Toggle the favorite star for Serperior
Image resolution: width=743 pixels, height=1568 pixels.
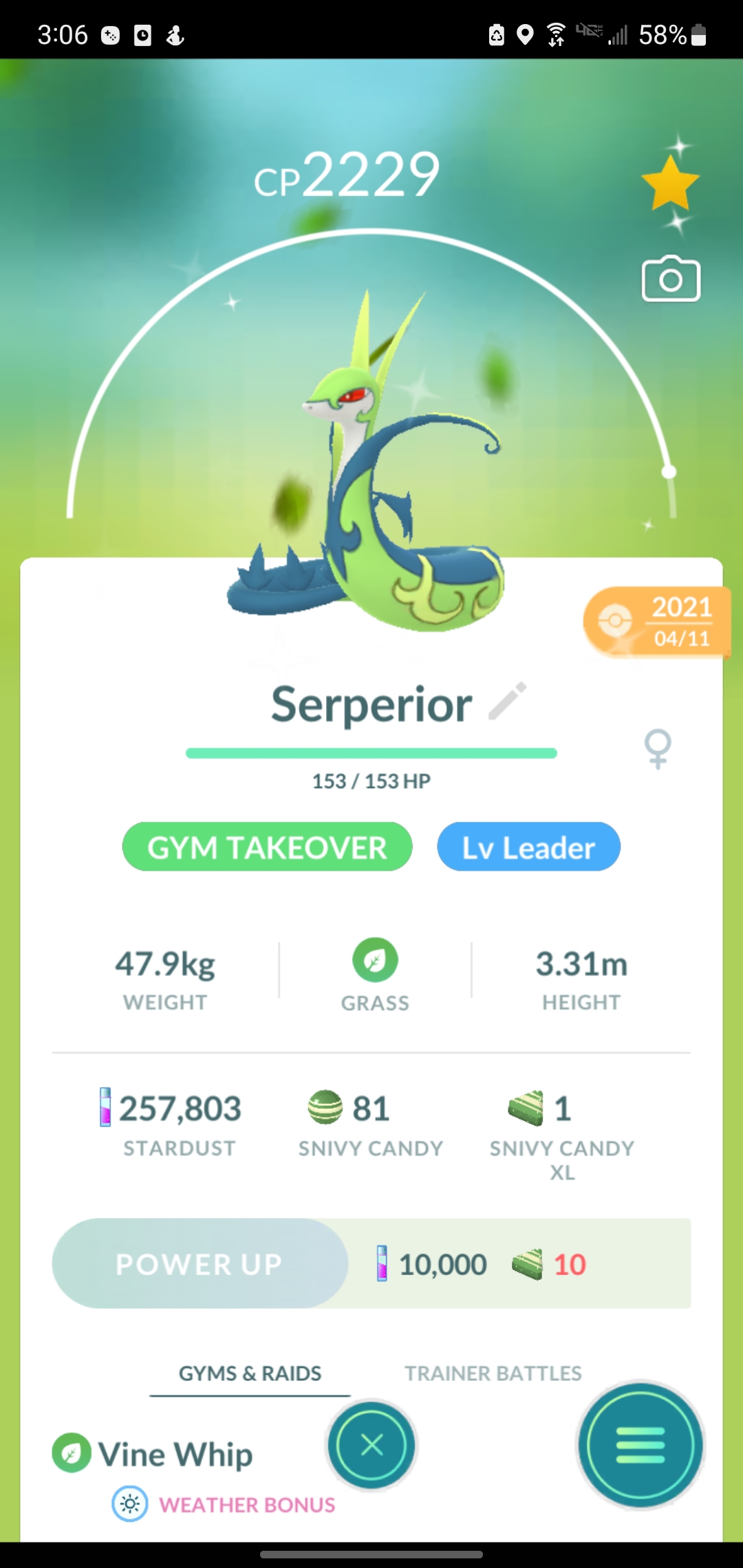tap(670, 183)
